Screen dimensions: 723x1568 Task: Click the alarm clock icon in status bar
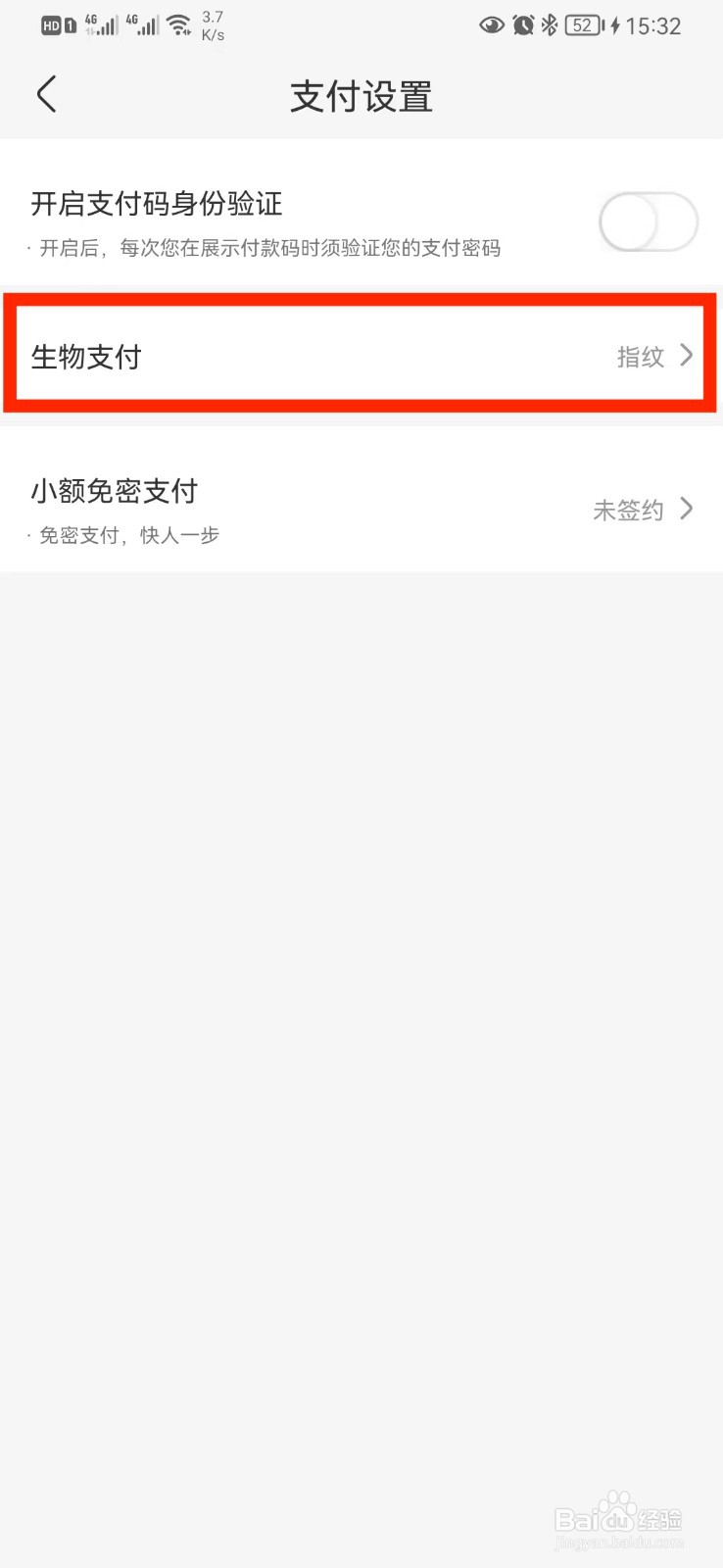click(522, 26)
